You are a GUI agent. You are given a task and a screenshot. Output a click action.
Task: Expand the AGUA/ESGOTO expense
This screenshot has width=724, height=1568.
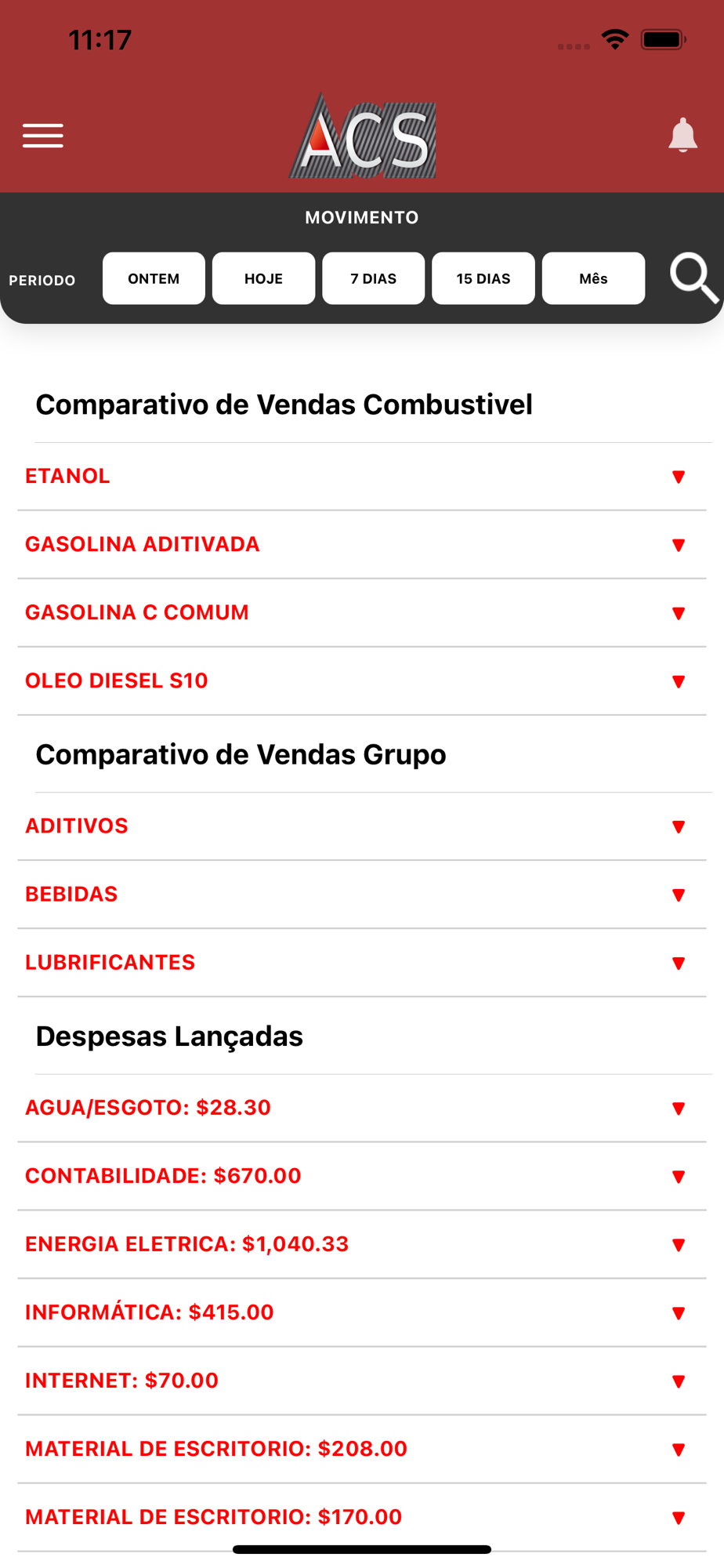pyautogui.click(x=362, y=1108)
